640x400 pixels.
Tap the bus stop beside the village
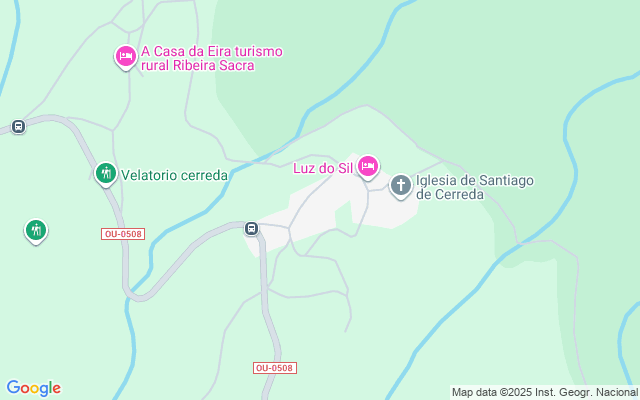point(251,228)
